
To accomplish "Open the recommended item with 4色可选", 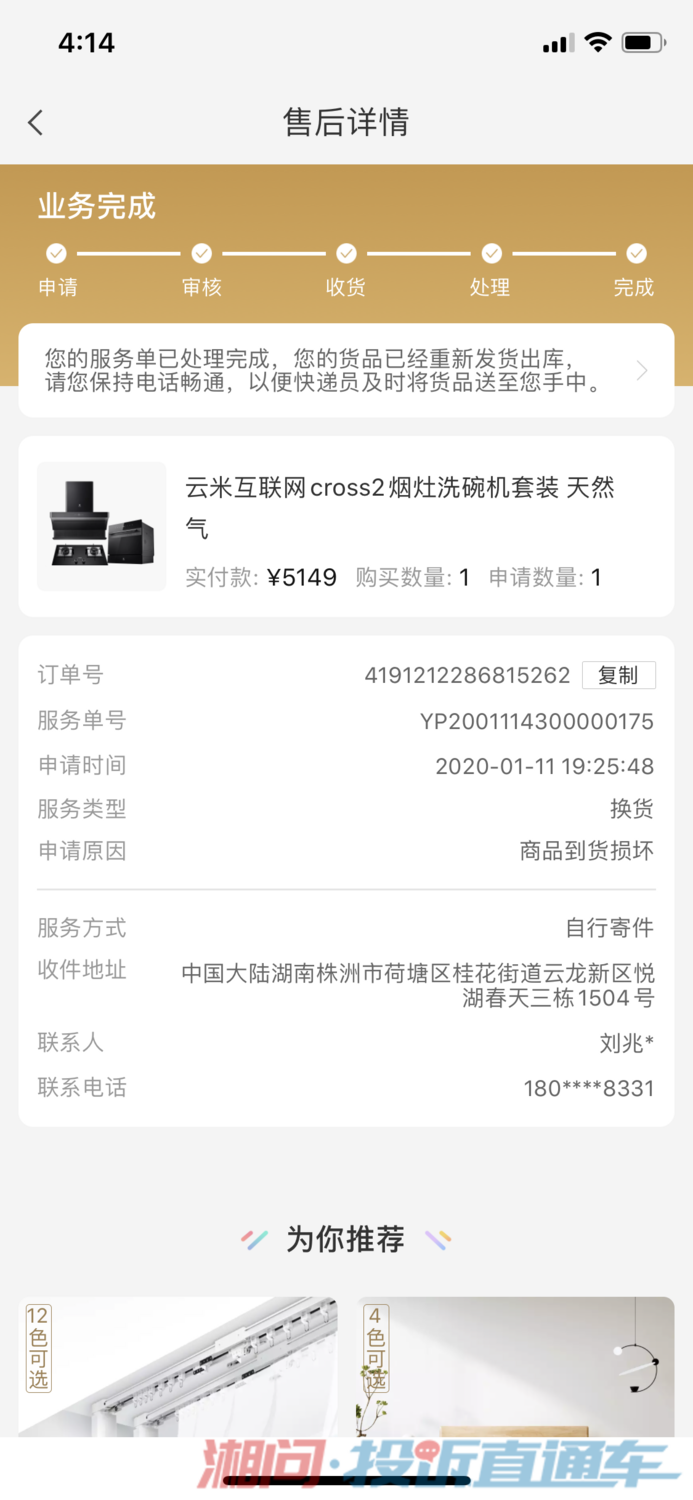I will [514, 1367].
